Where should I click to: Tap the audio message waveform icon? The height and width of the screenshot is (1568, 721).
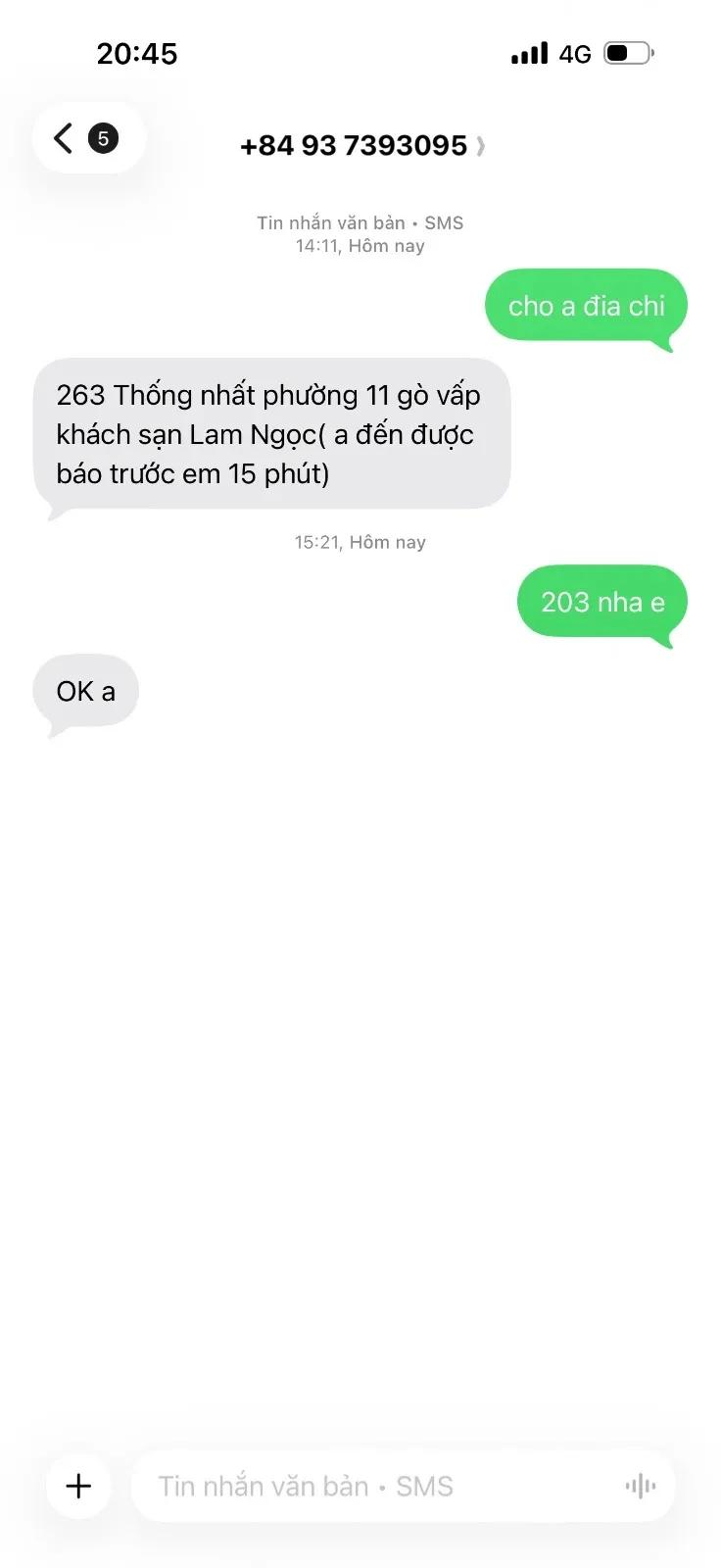pos(641,1486)
